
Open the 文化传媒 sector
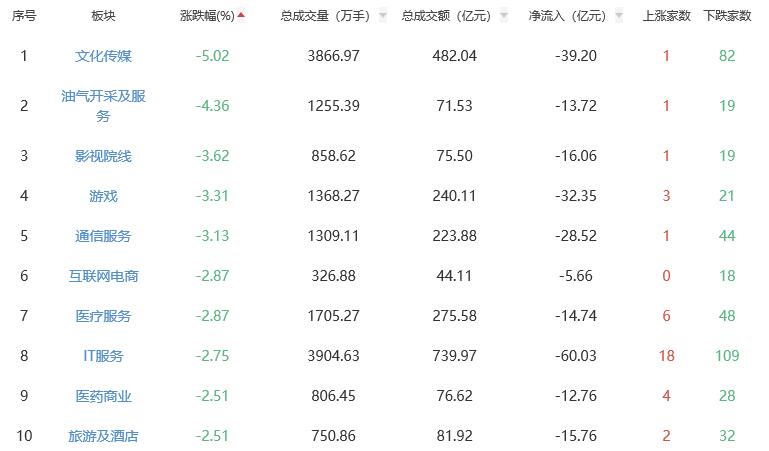tap(103, 56)
